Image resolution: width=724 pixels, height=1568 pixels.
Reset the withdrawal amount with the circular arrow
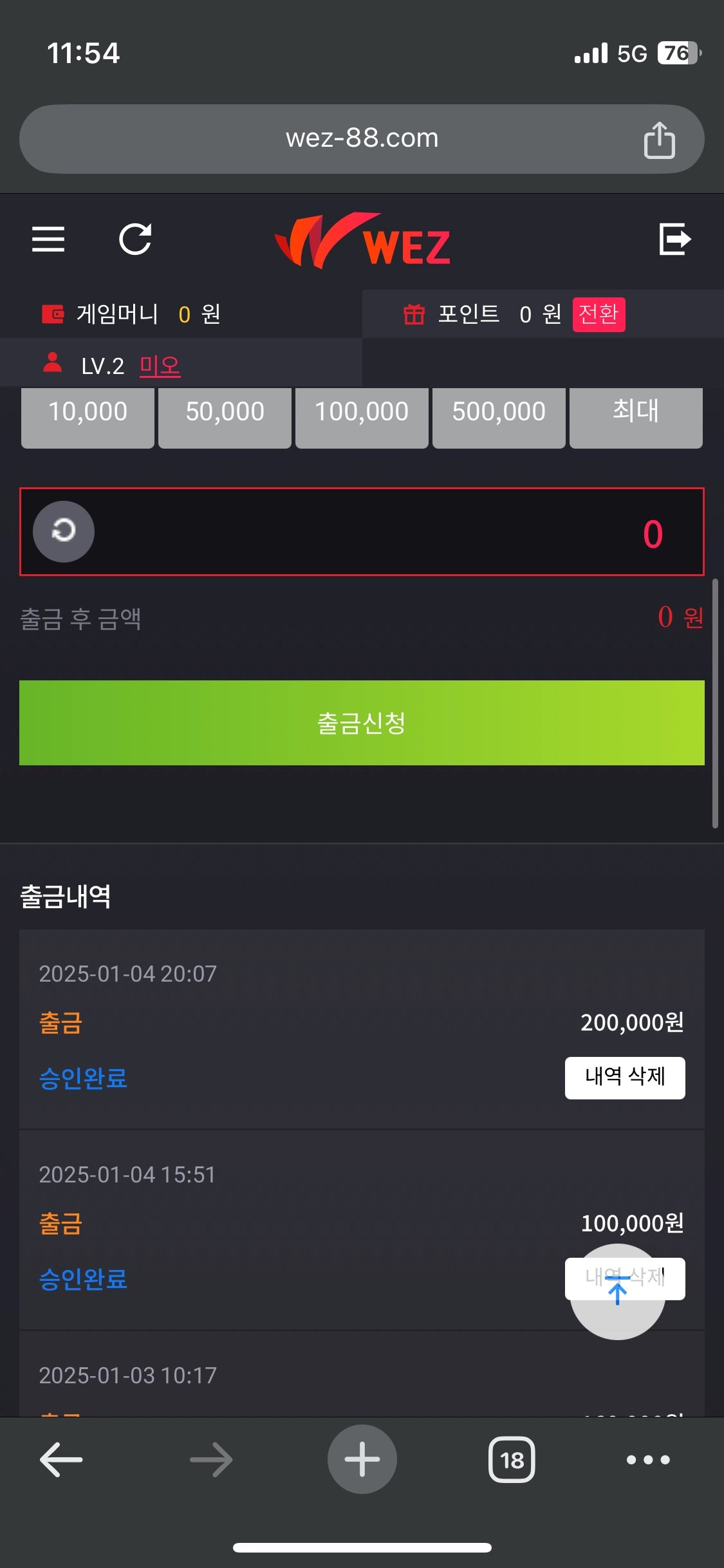click(64, 532)
